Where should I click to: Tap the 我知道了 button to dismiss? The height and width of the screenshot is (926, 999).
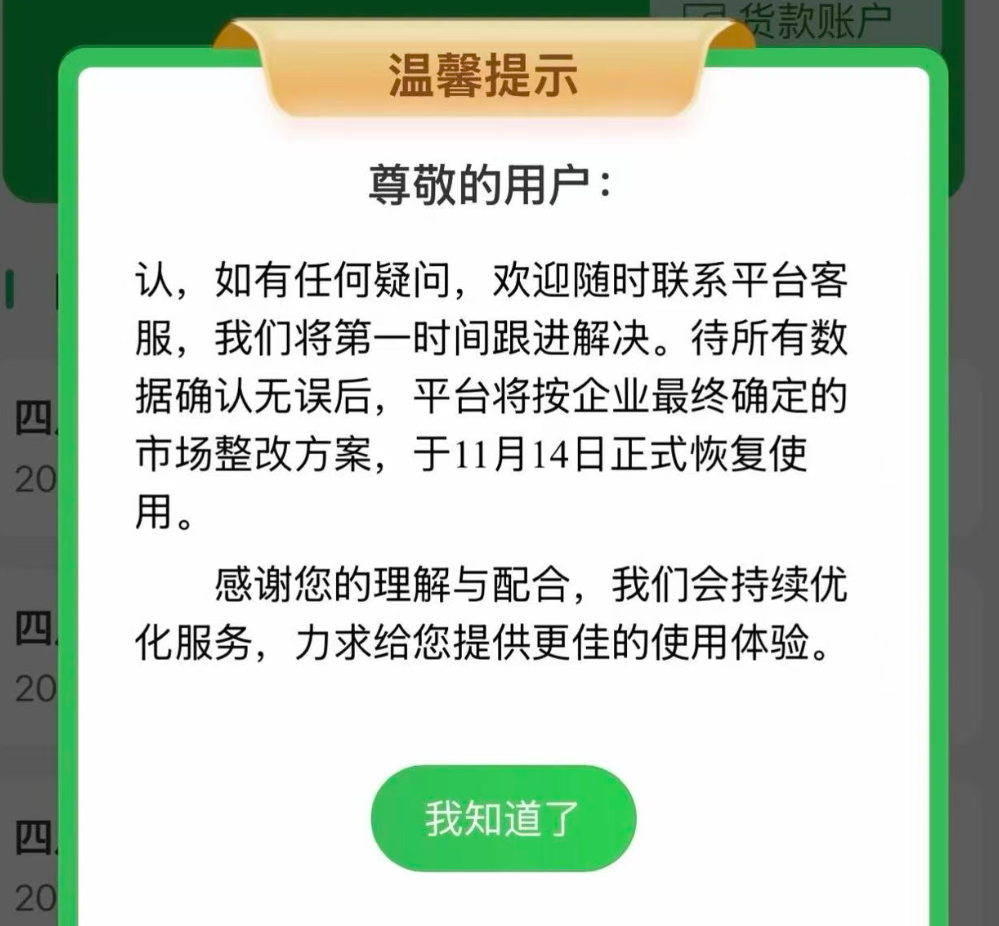coord(503,818)
